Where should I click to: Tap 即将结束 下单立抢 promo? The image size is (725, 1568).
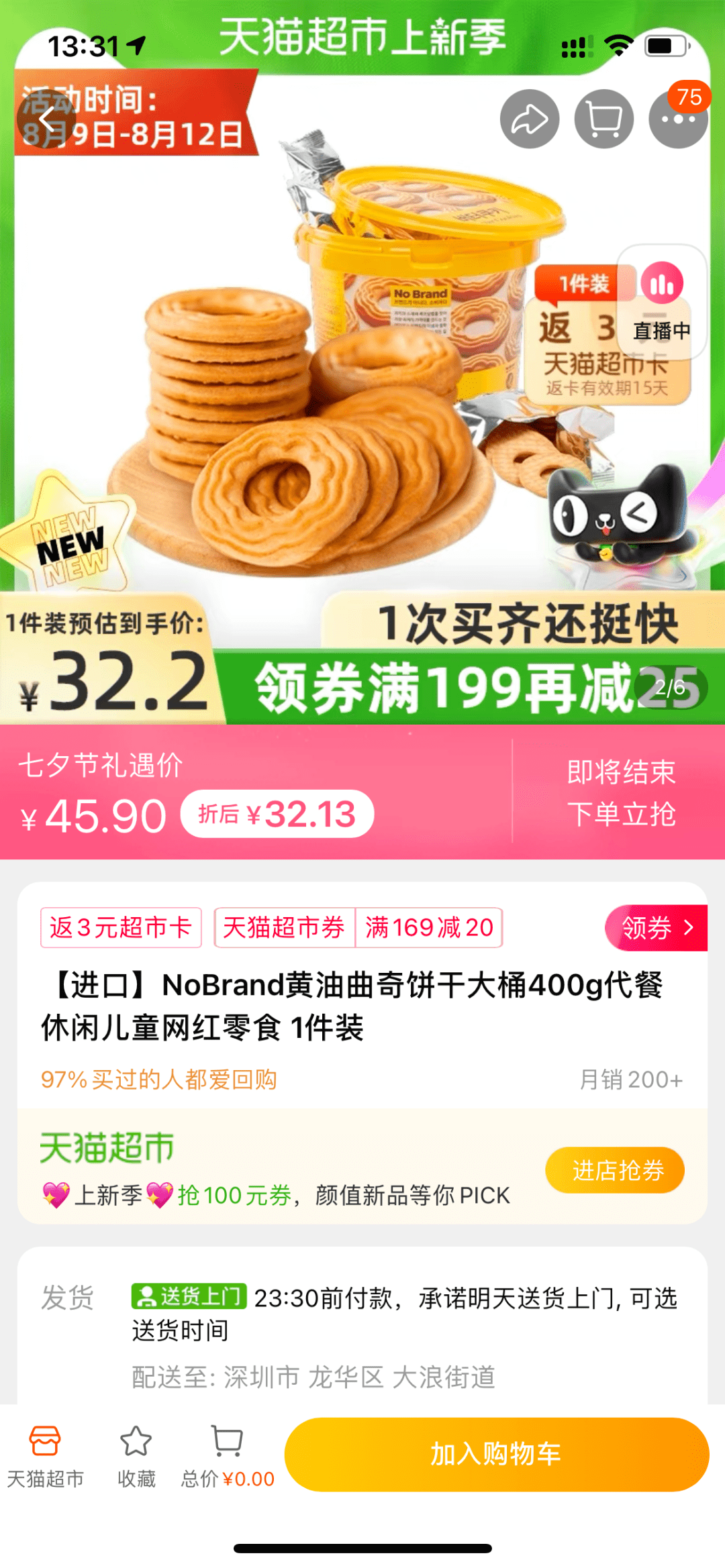[620, 792]
